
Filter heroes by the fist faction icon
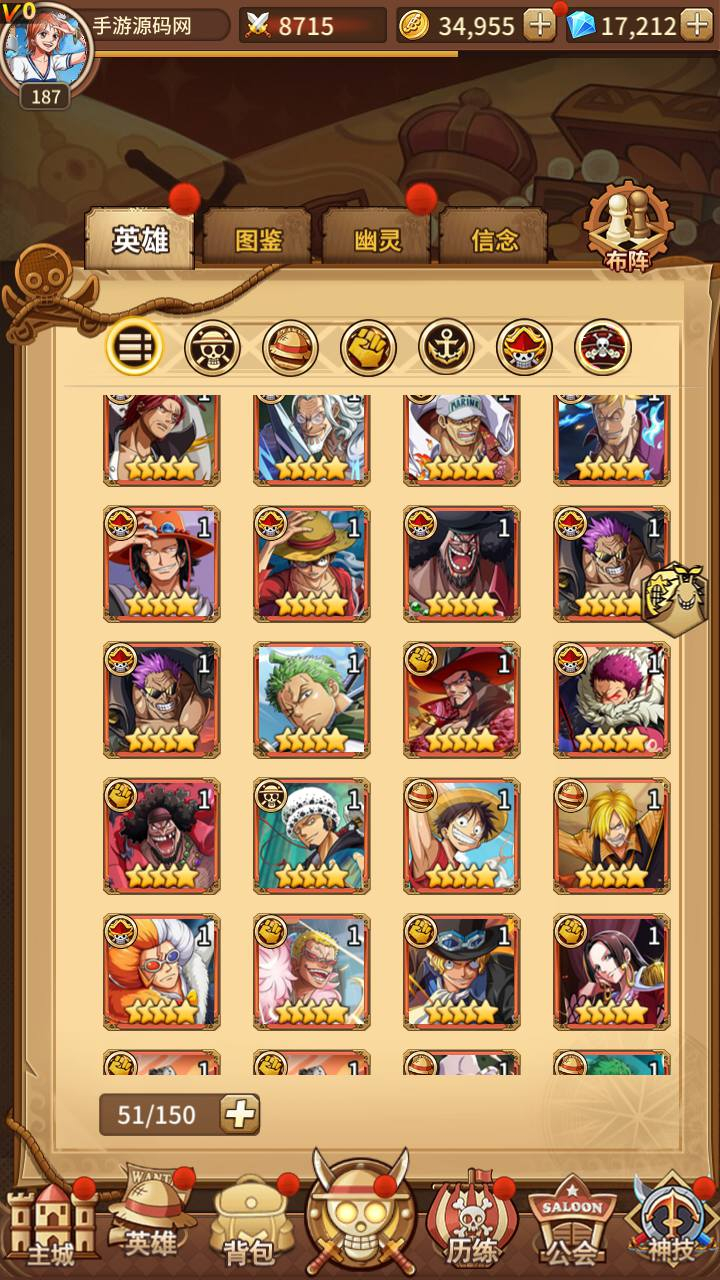tap(368, 347)
